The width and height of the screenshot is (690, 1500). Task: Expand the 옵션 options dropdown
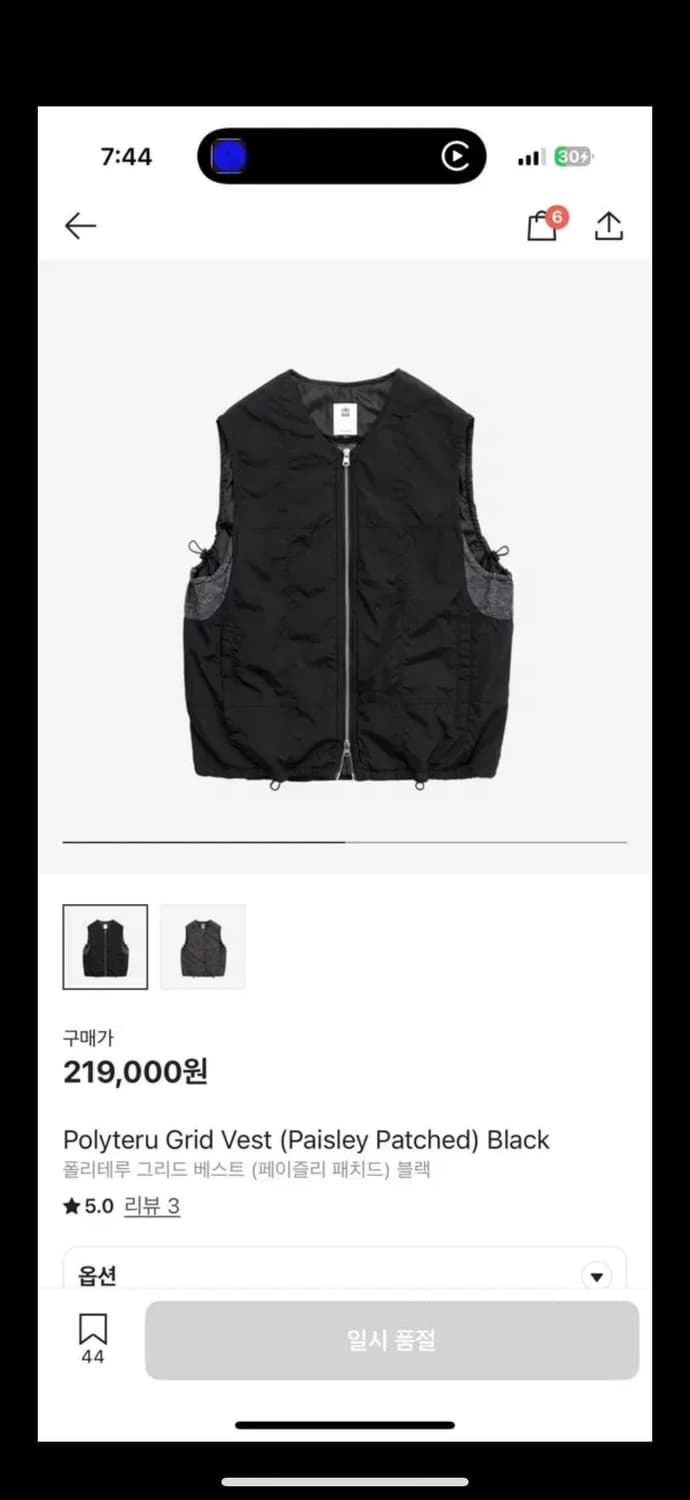coord(597,1276)
